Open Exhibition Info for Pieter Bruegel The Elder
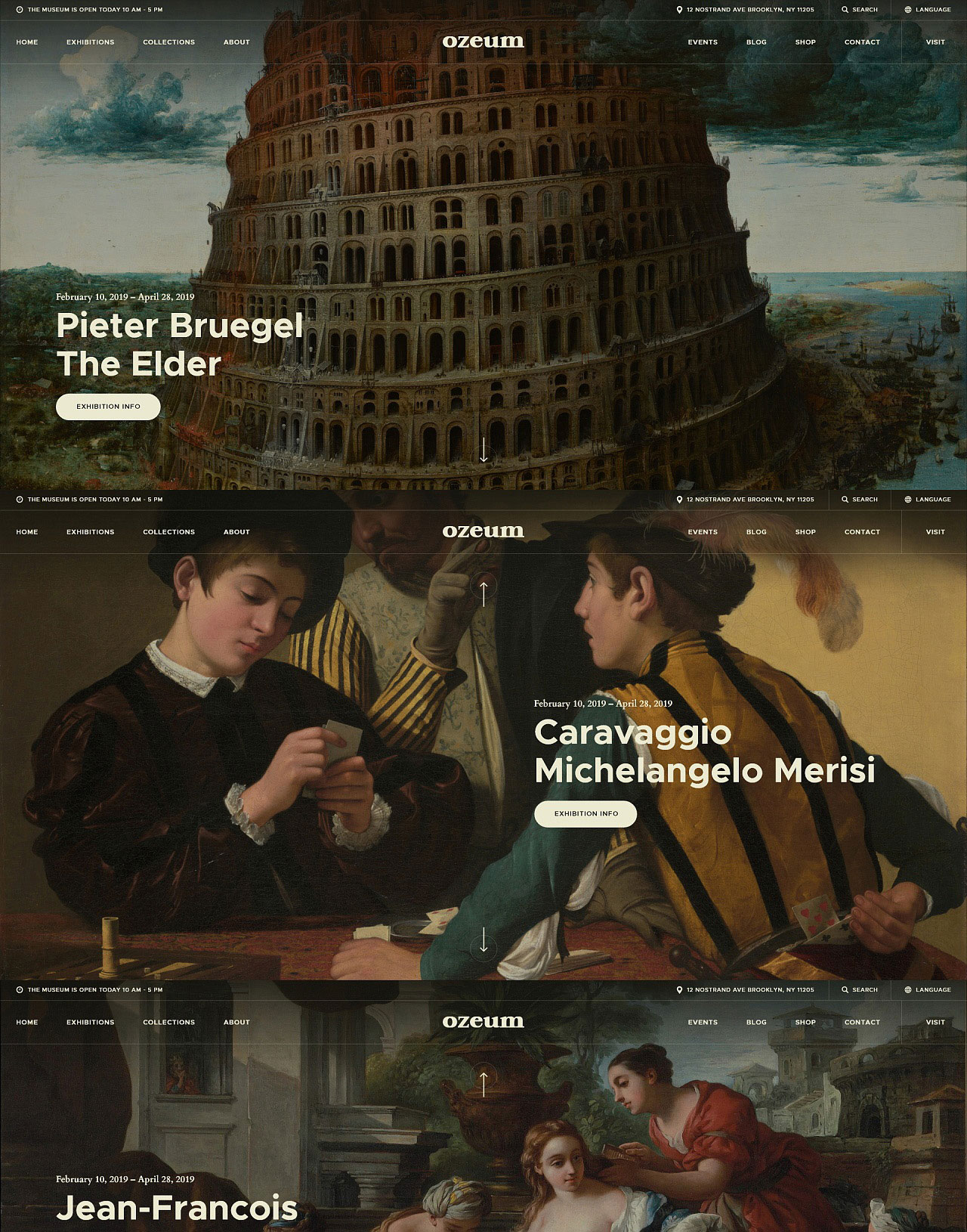This screenshot has width=967, height=1232. tap(108, 407)
